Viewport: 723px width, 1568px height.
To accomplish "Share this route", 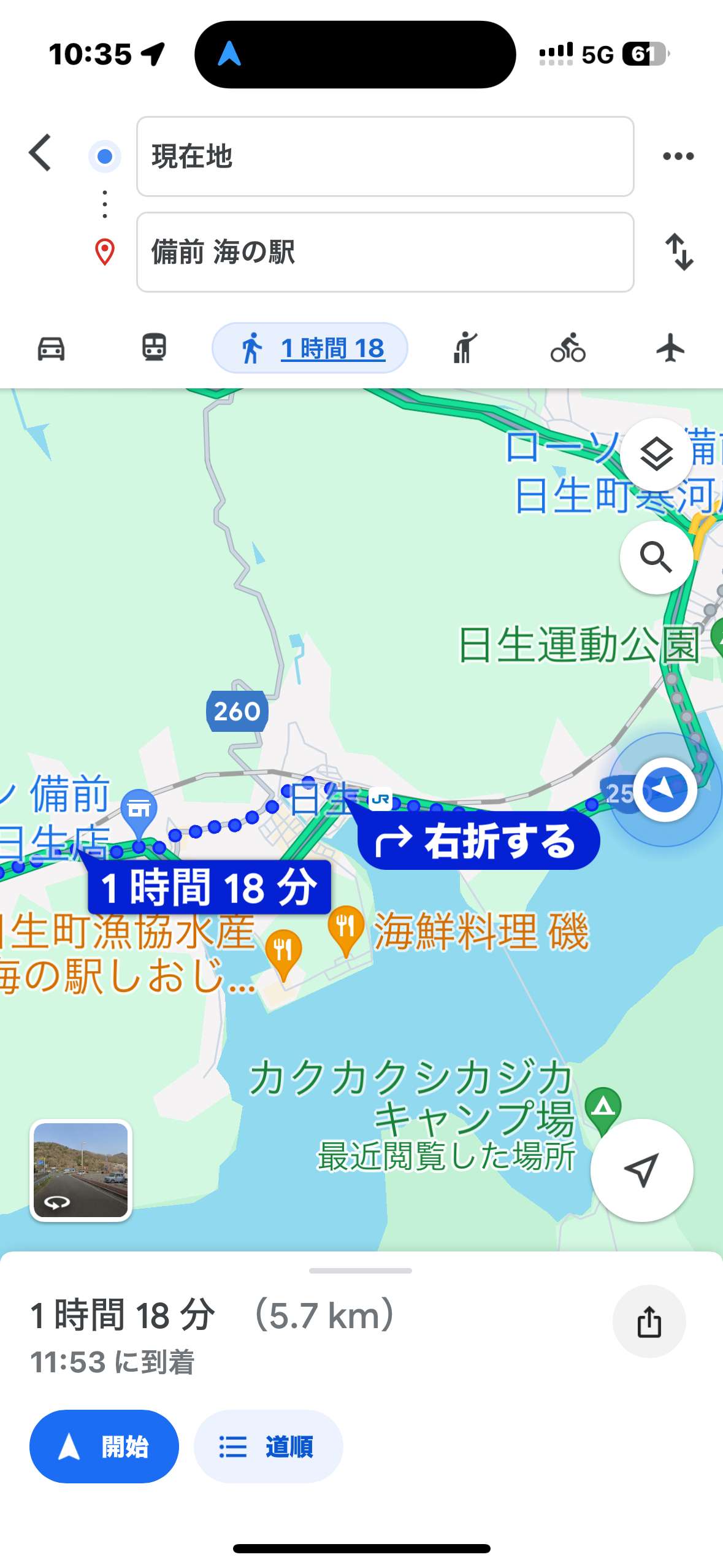I will 649,1321.
